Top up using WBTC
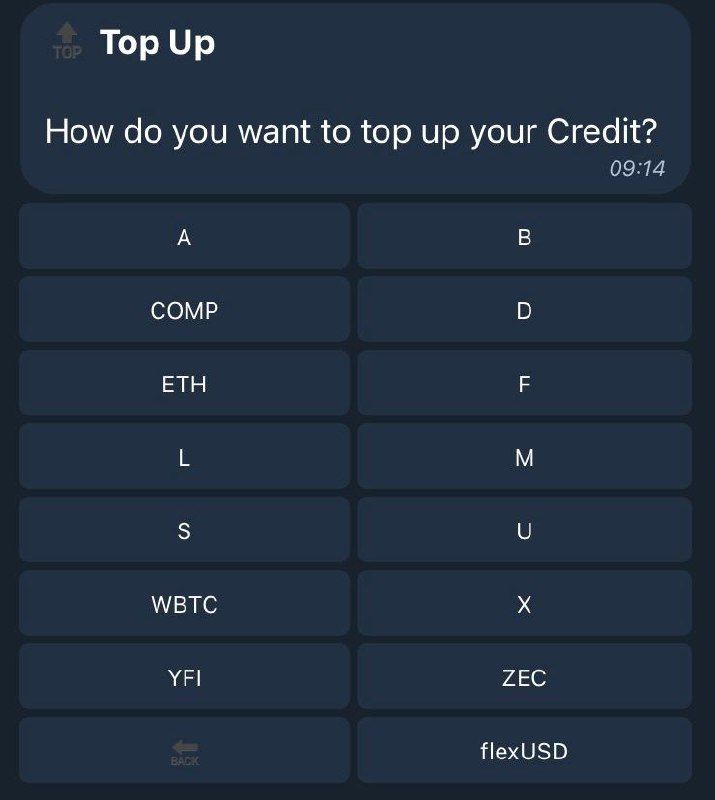Viewport: 715px width, 800px height. coord(184,605)
